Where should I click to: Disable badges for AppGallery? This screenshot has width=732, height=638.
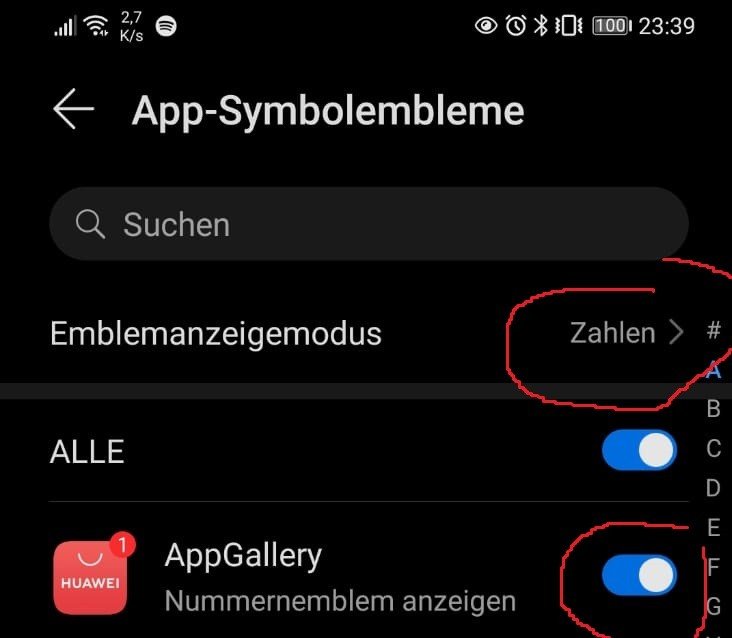639,575
